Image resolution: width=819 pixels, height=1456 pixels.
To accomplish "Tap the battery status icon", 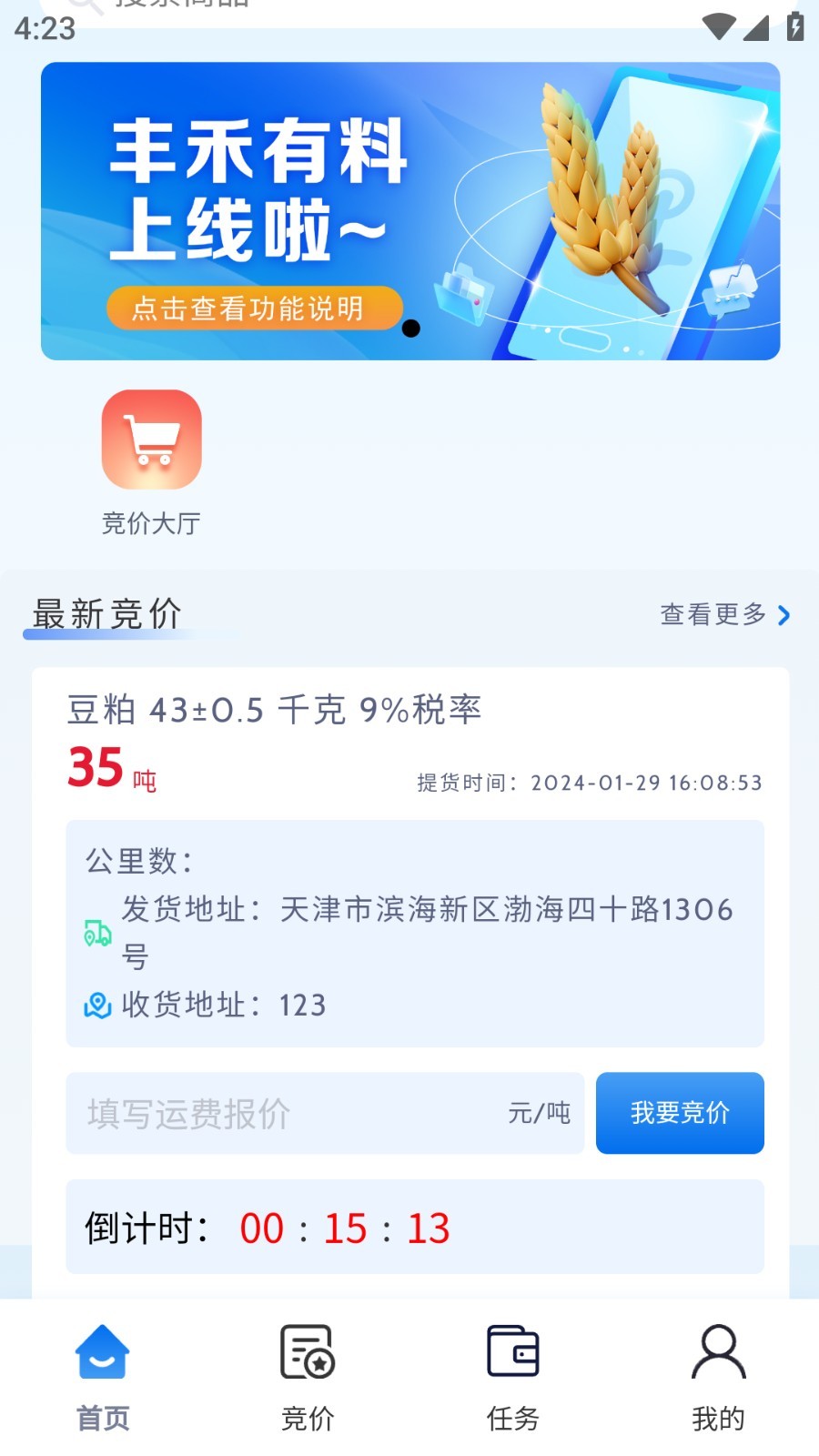I will (794, 27).
